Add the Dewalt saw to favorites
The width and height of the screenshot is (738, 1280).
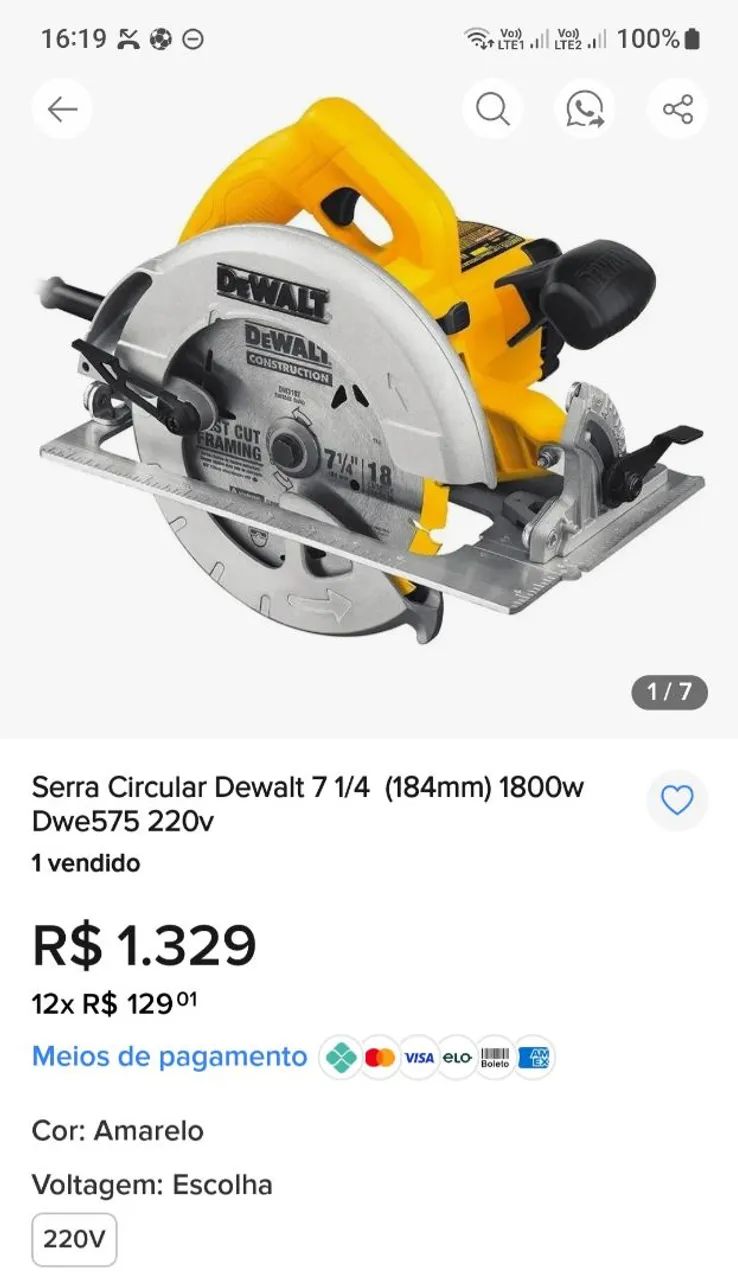point(677,801)
